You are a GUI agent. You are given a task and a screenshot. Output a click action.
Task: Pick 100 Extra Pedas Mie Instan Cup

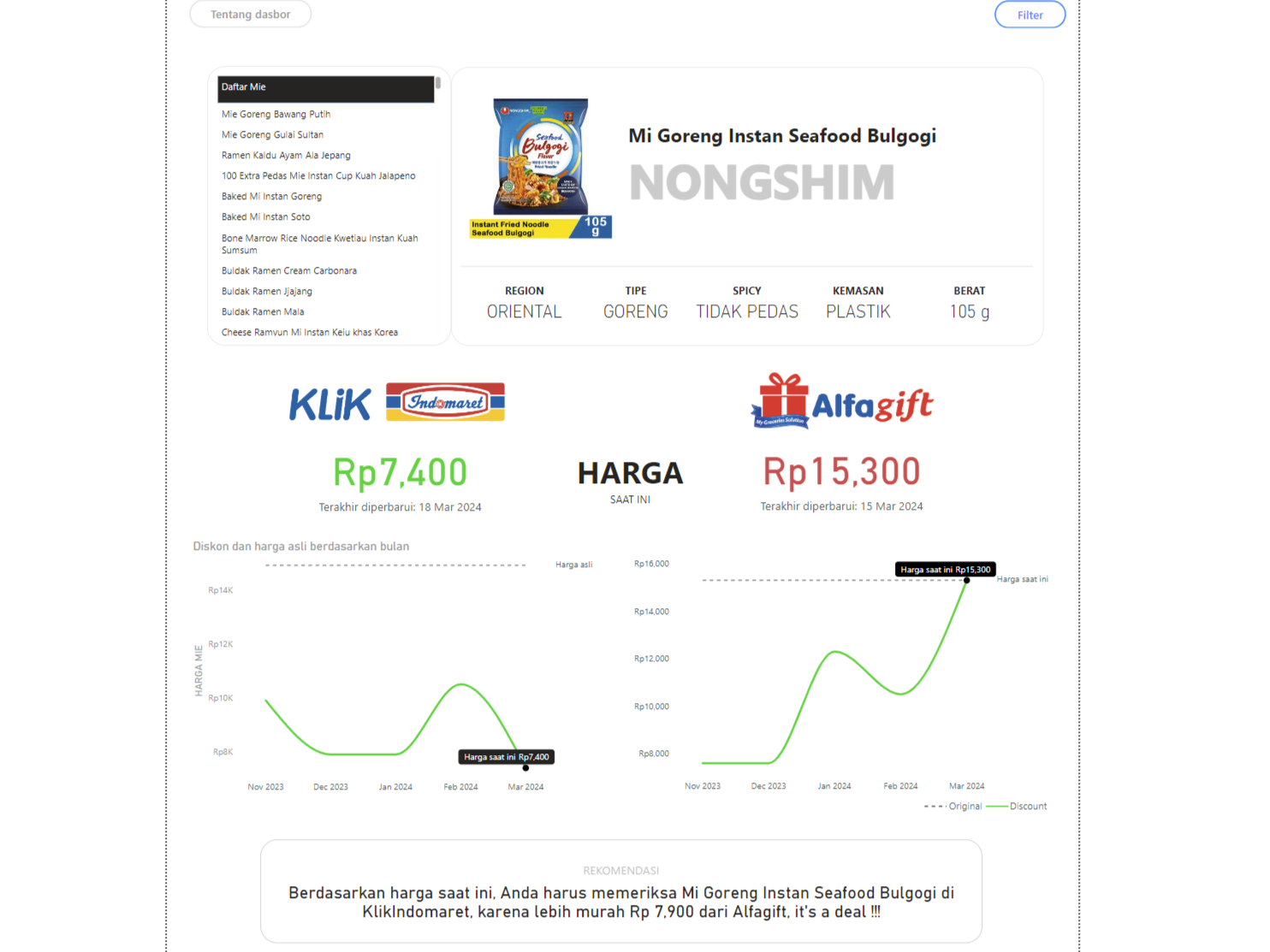click(318, 175)
